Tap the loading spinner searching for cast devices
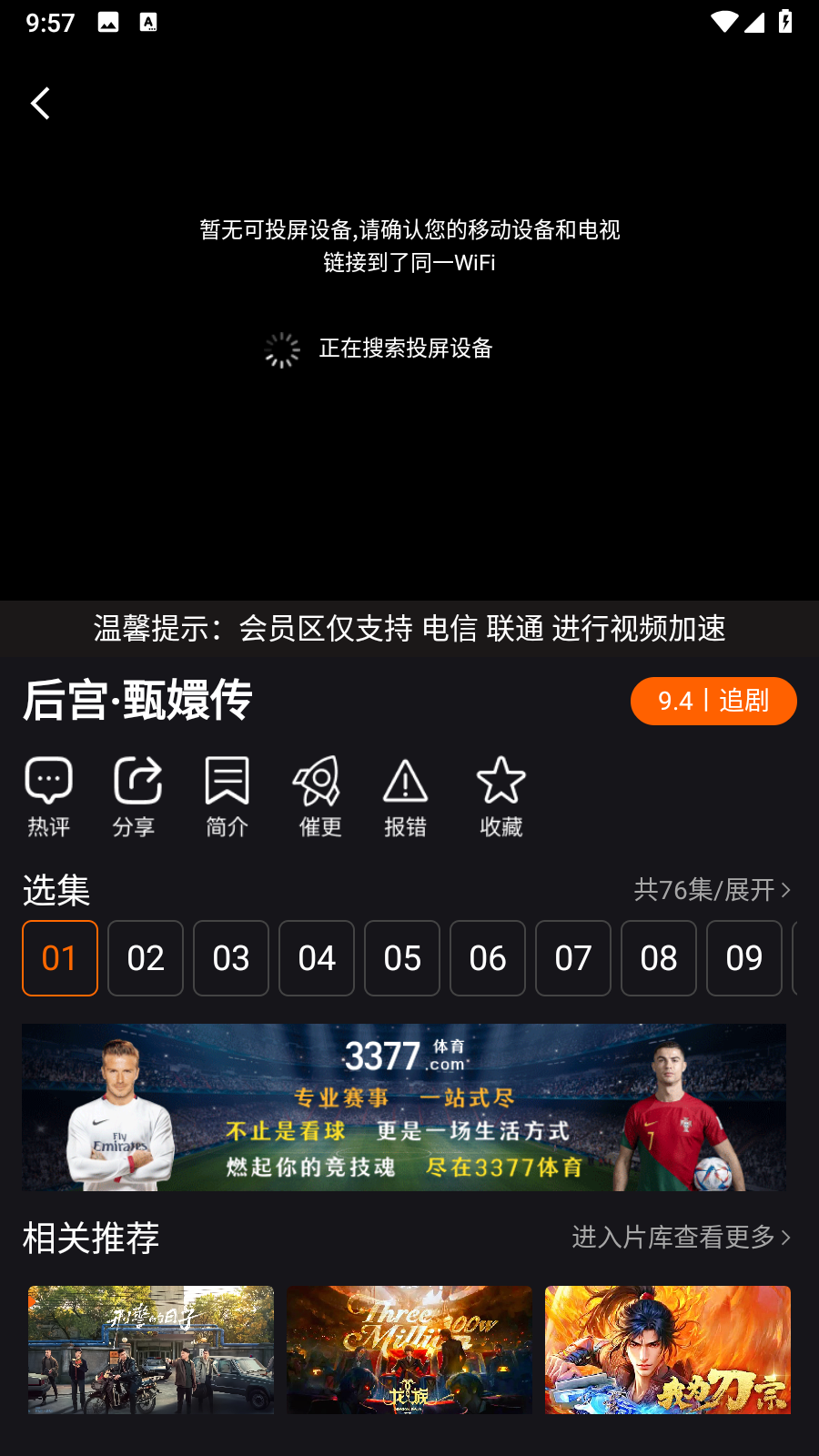The width and height of the screenshot is (819, 1456). [x=281, y=349]
